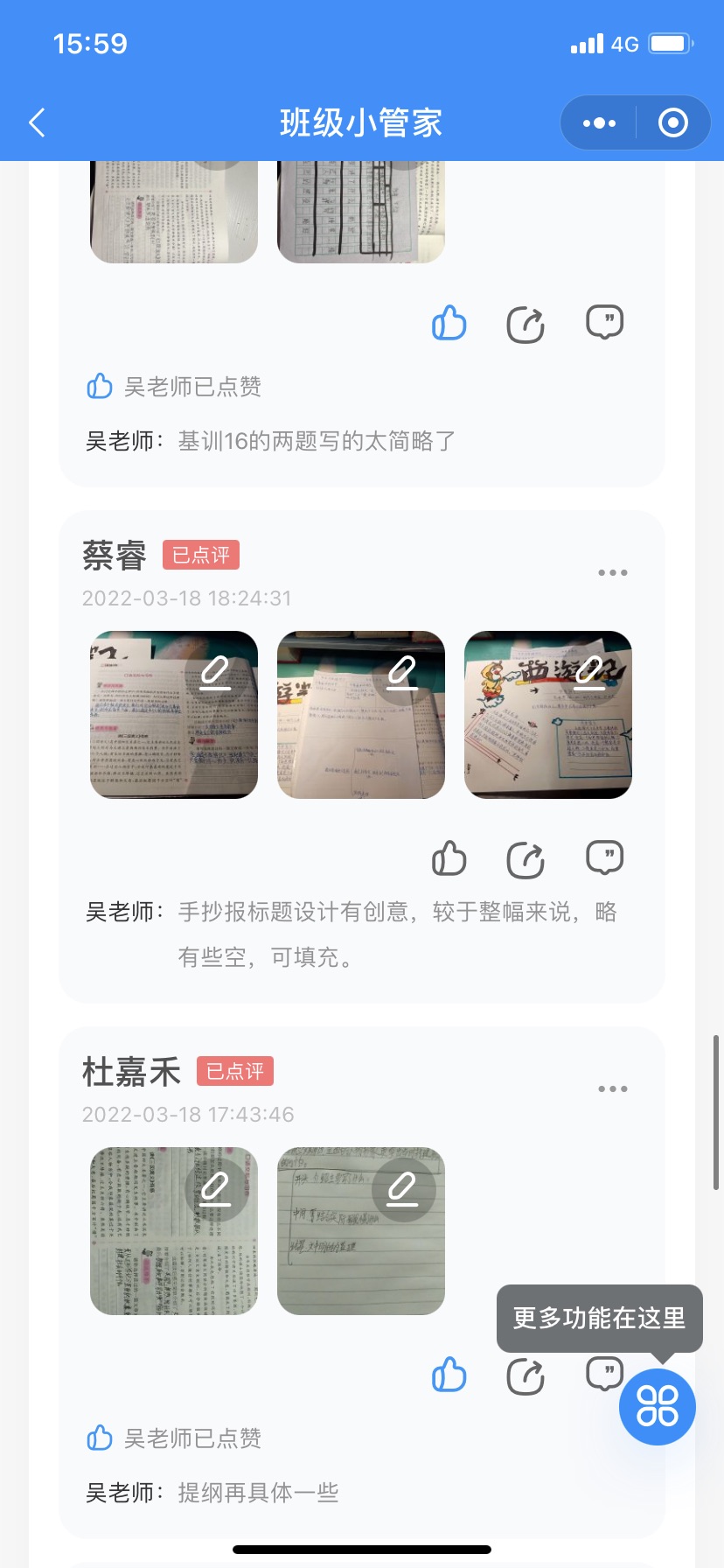This screenshot has height=1568, width=724.
Task: Open the floating more-functions button
Action: [x=658, y=1406]
